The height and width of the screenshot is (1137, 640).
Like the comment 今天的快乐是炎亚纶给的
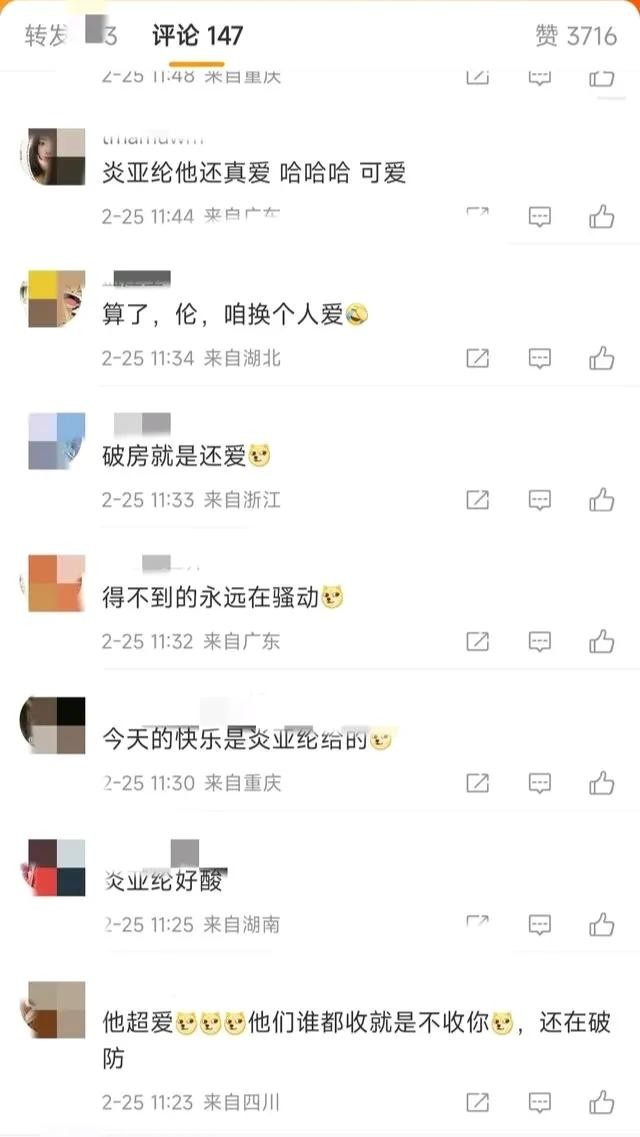click(601, 782)
